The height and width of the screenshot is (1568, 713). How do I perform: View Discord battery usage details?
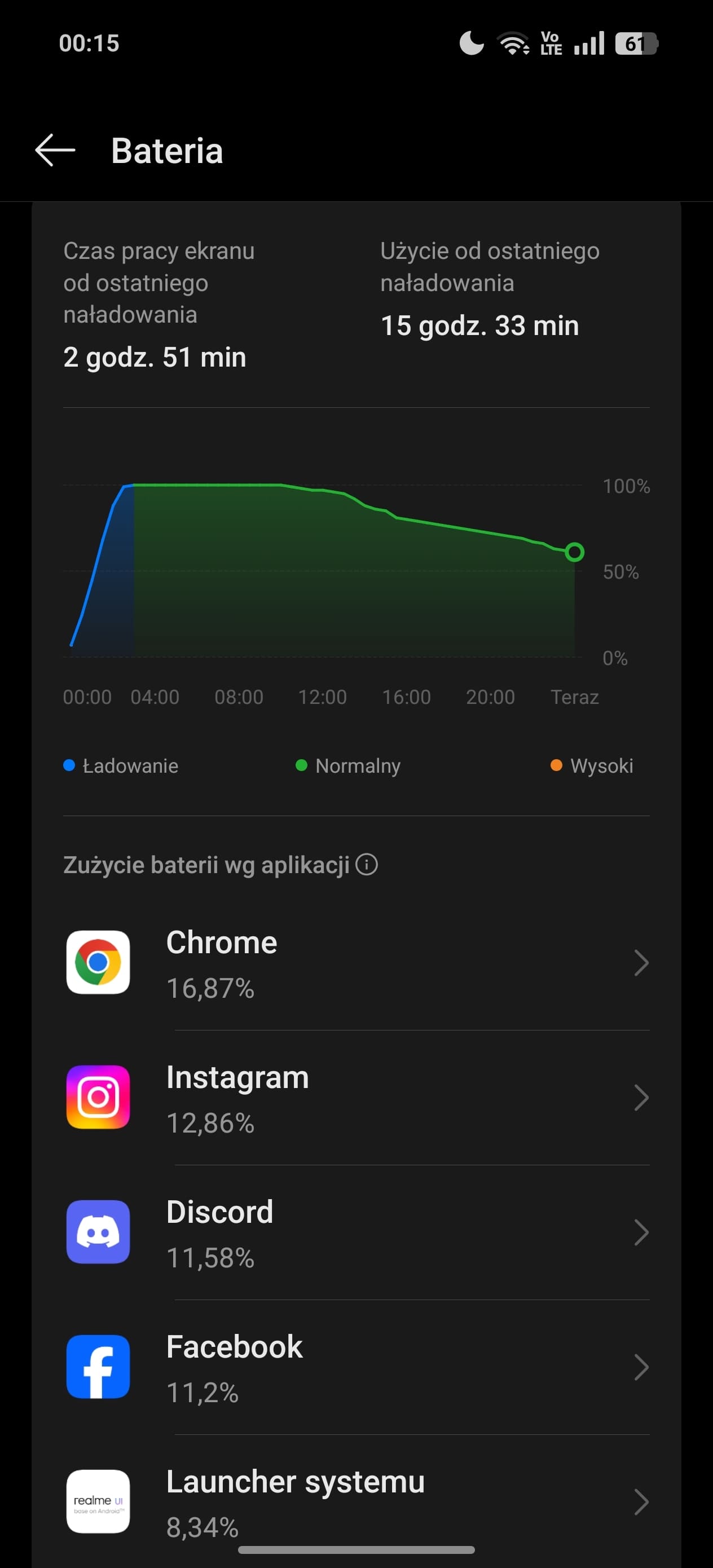tap(356, 1232)
